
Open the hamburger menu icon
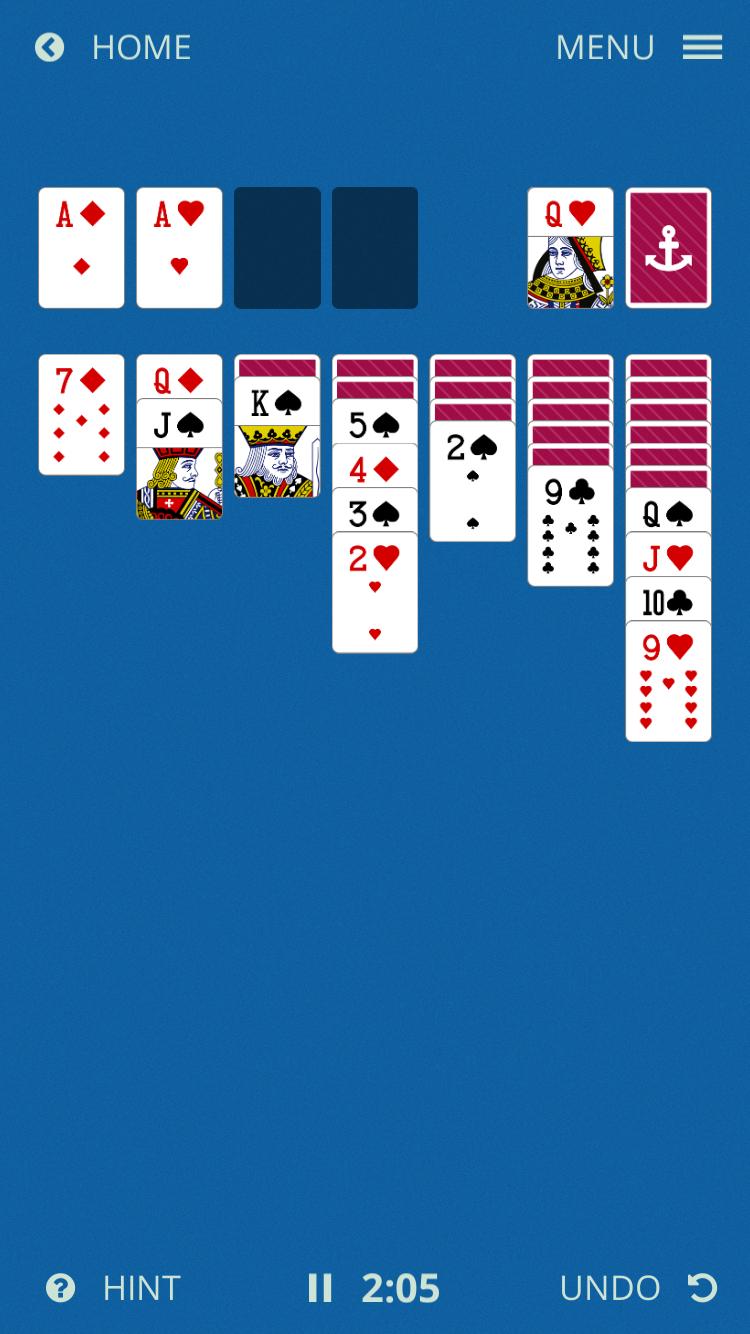[702, 47]
